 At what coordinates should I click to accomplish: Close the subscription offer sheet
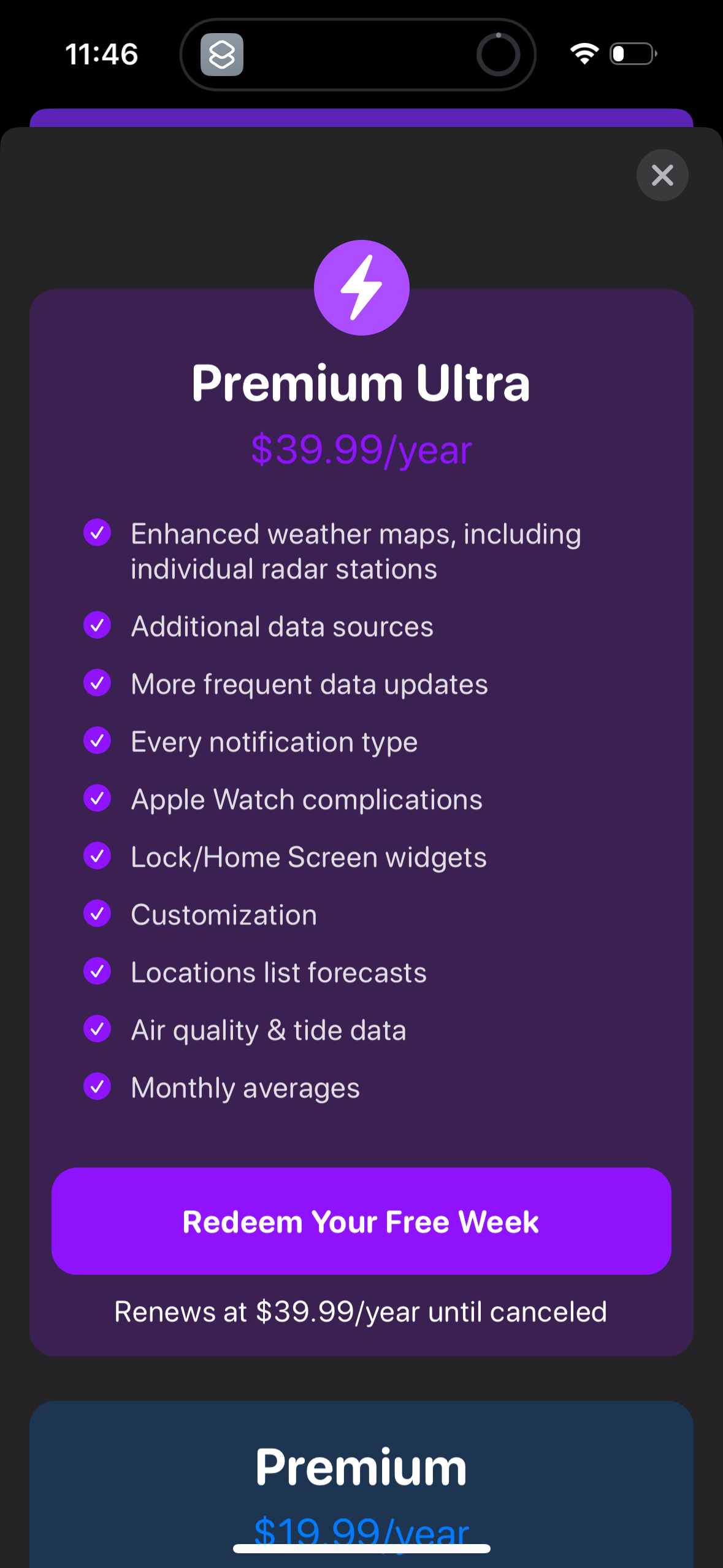[x=662, y=175]
